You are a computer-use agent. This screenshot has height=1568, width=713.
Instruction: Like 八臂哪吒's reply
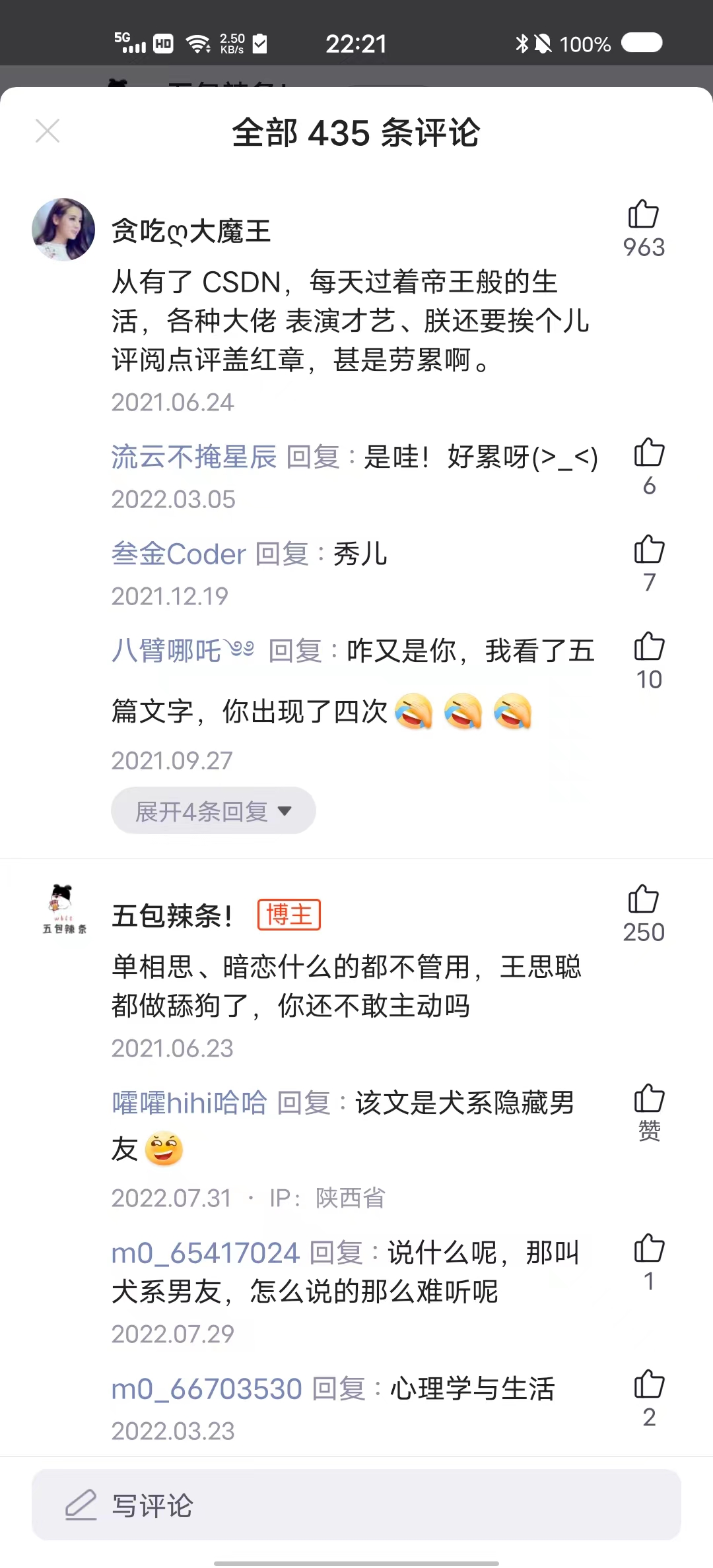click(649, 648)
